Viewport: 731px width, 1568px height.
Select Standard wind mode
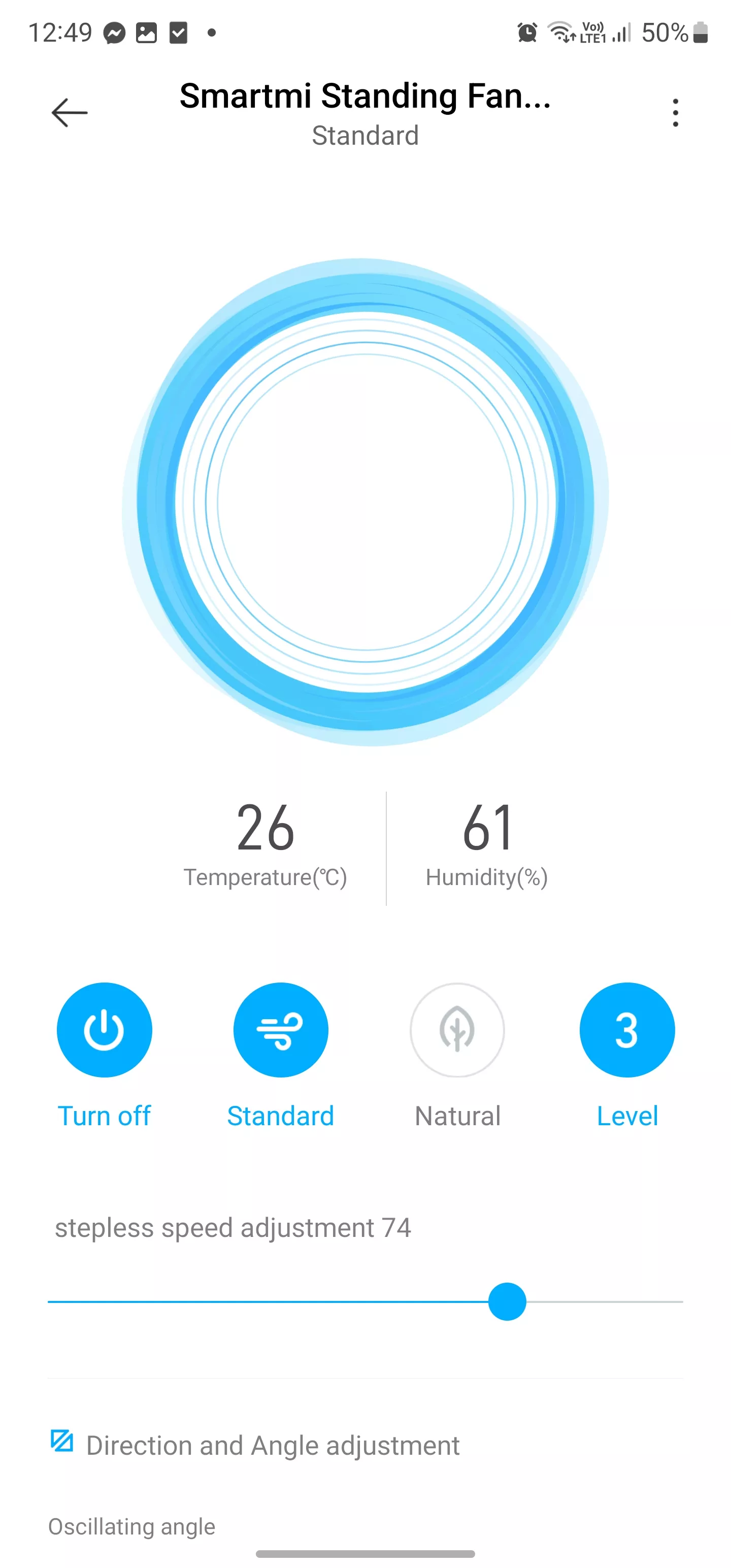(x=281, y=1030)
